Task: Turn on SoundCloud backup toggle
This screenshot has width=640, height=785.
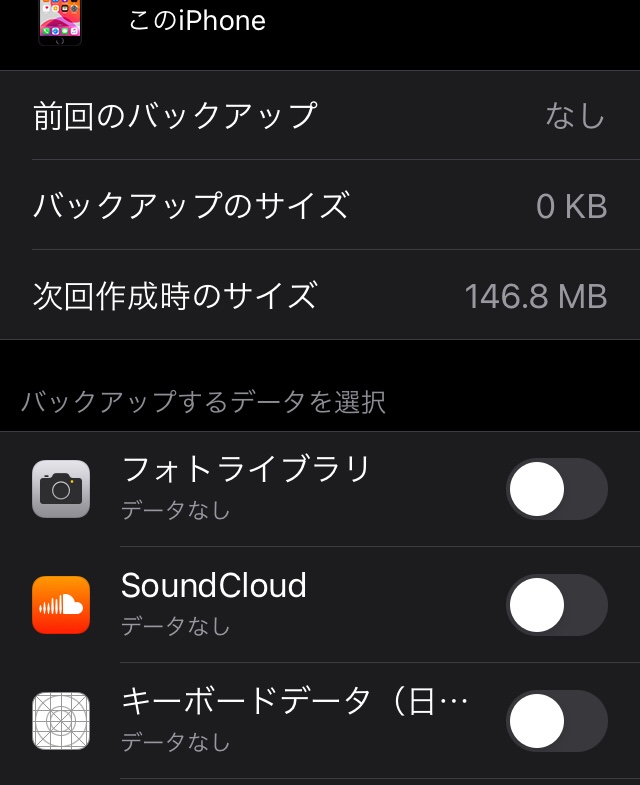Action: (556, 606)
